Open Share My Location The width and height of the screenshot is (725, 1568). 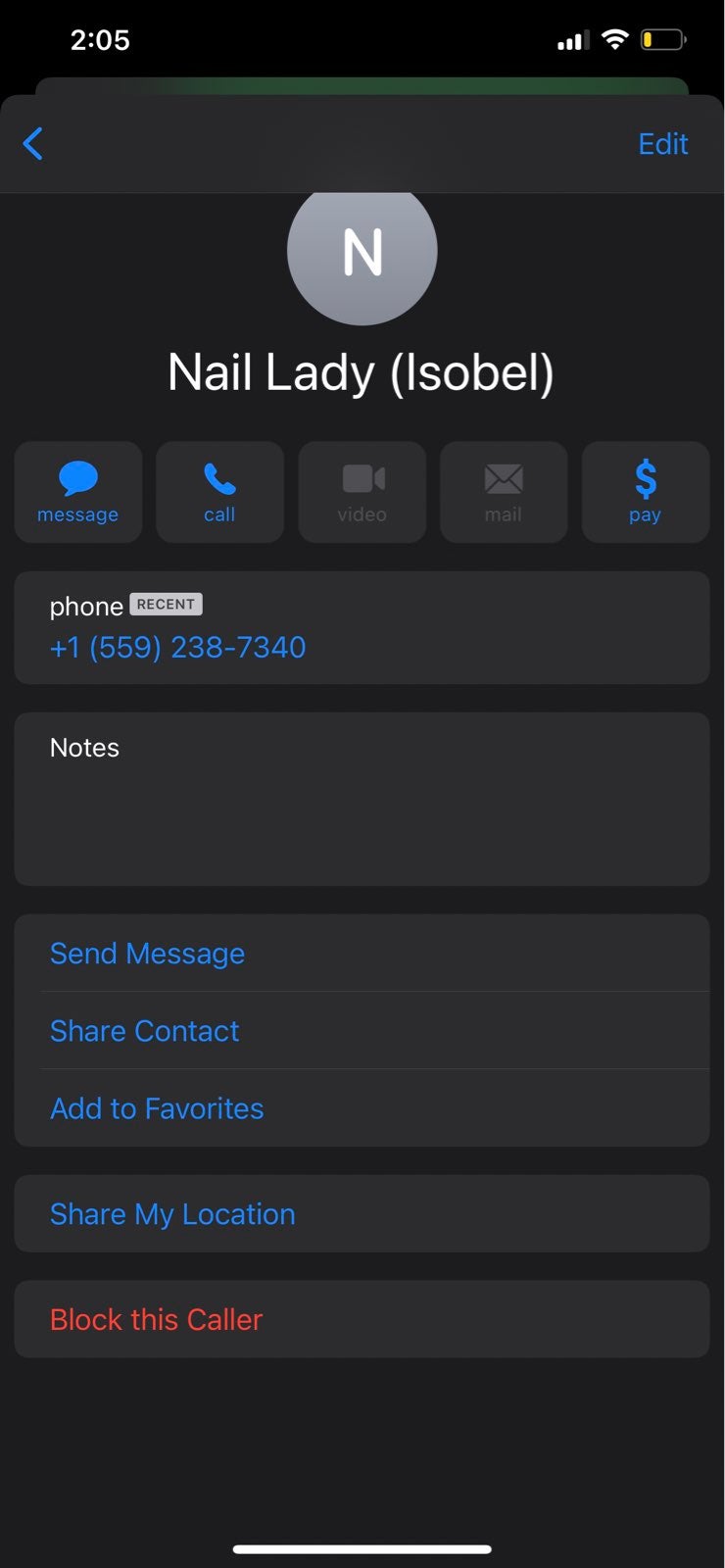tap(362, 1214)
